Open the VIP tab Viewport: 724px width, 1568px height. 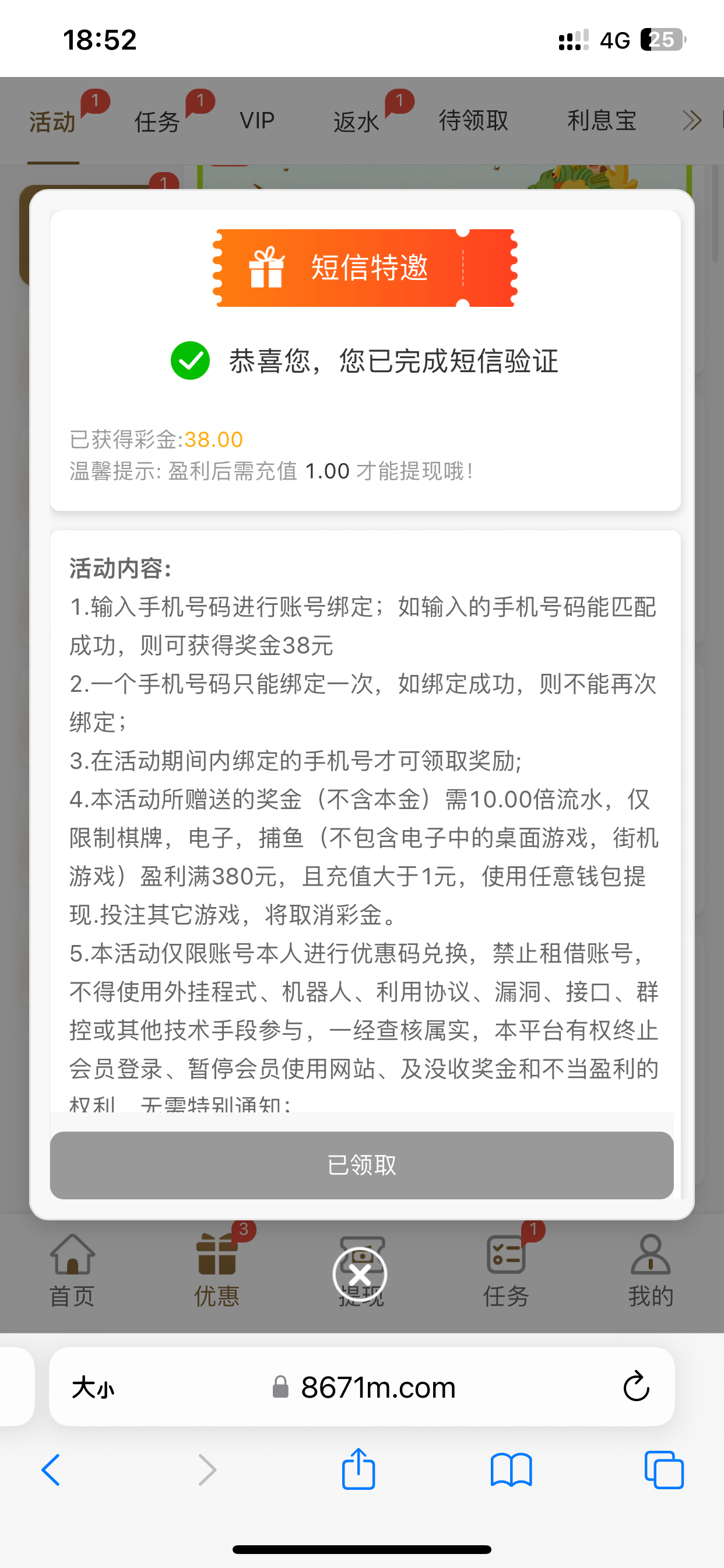click(x=256, y=121)
